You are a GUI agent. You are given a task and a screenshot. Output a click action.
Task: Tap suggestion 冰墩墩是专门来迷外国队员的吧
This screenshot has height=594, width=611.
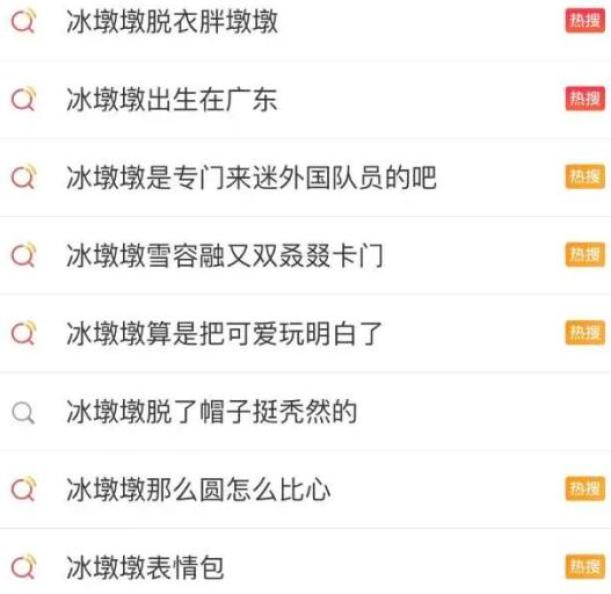tap(251, 177)
